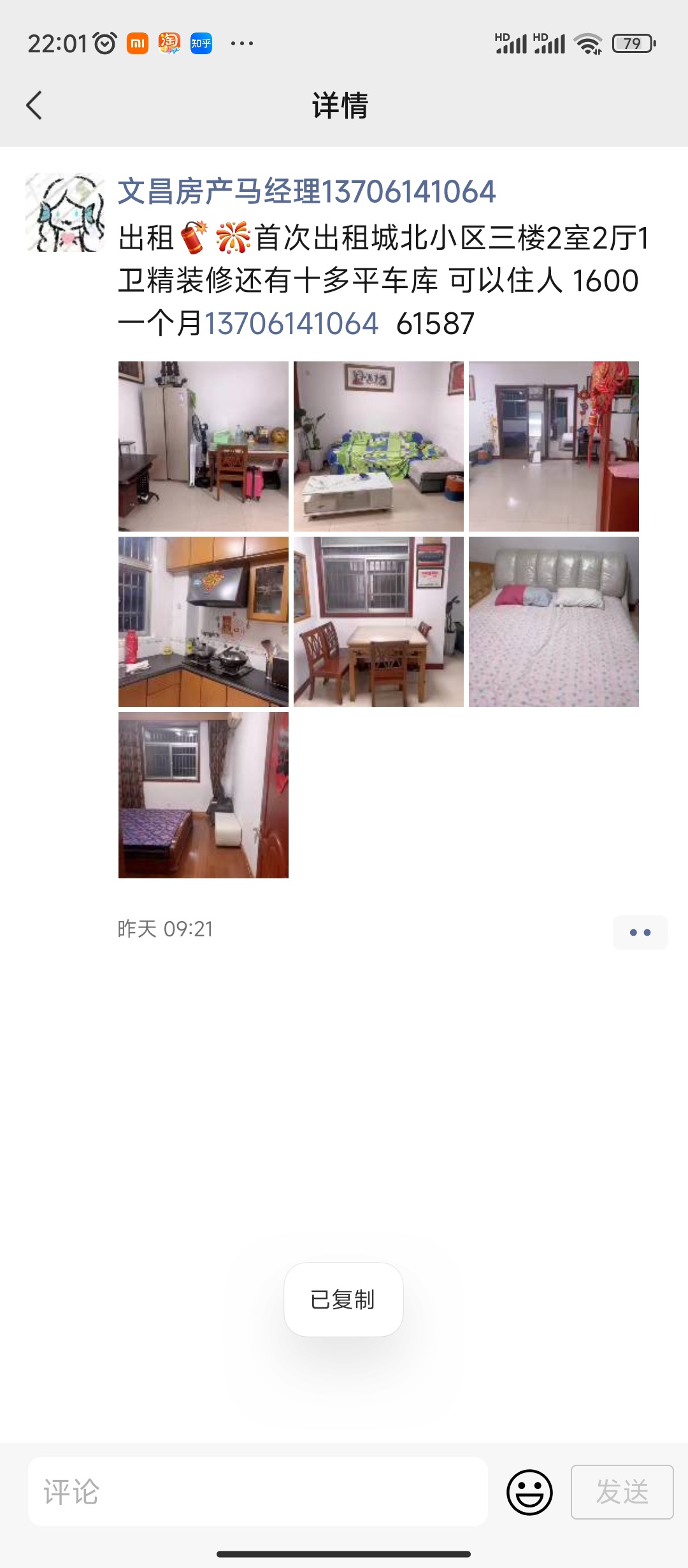This screenshot has height=1568, width=688.
Task: Tap the blue phone number 13706141064 in post
Action: [x=291, y=324]
